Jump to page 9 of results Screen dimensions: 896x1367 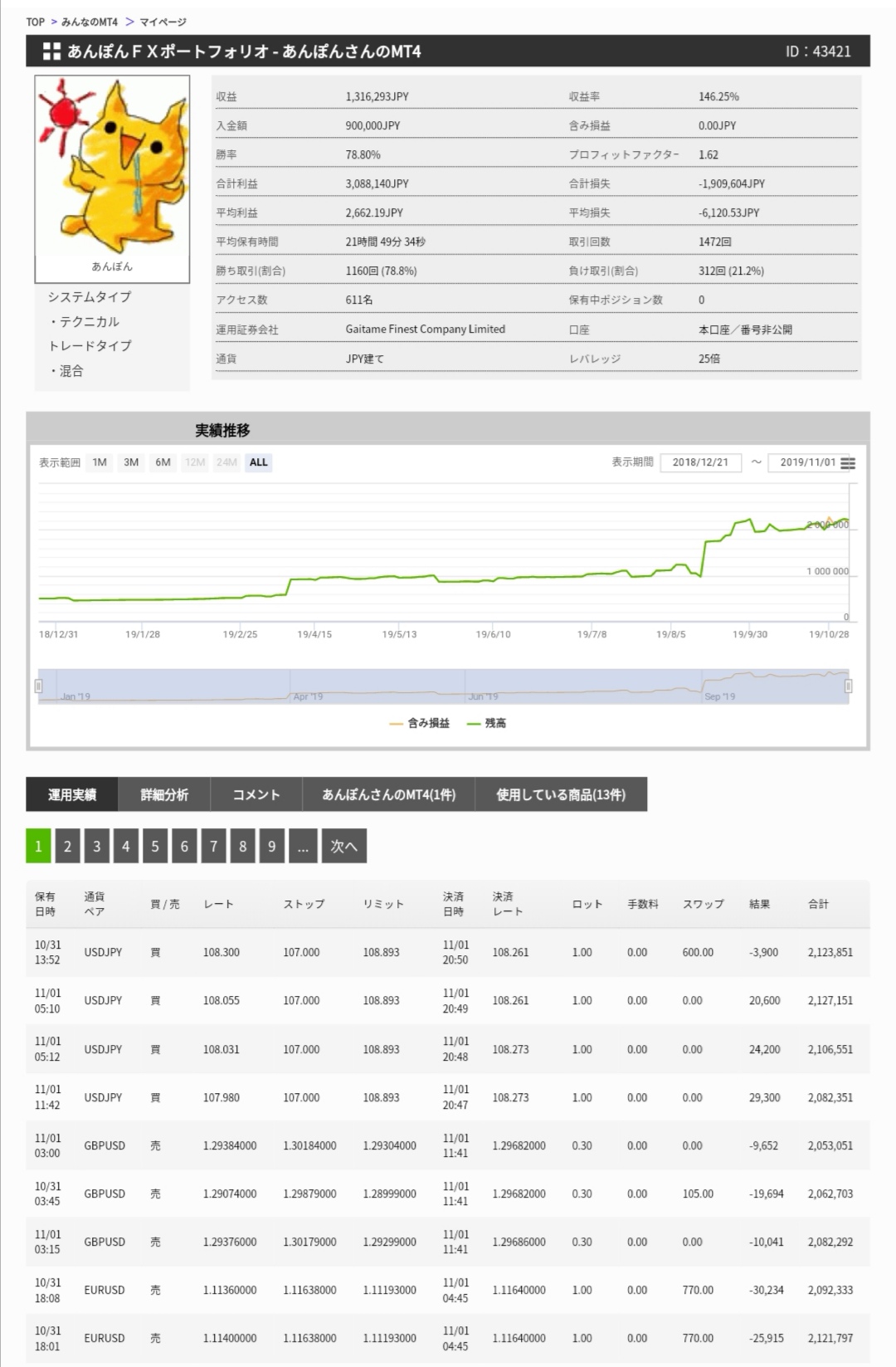click(x=271, y=847)
